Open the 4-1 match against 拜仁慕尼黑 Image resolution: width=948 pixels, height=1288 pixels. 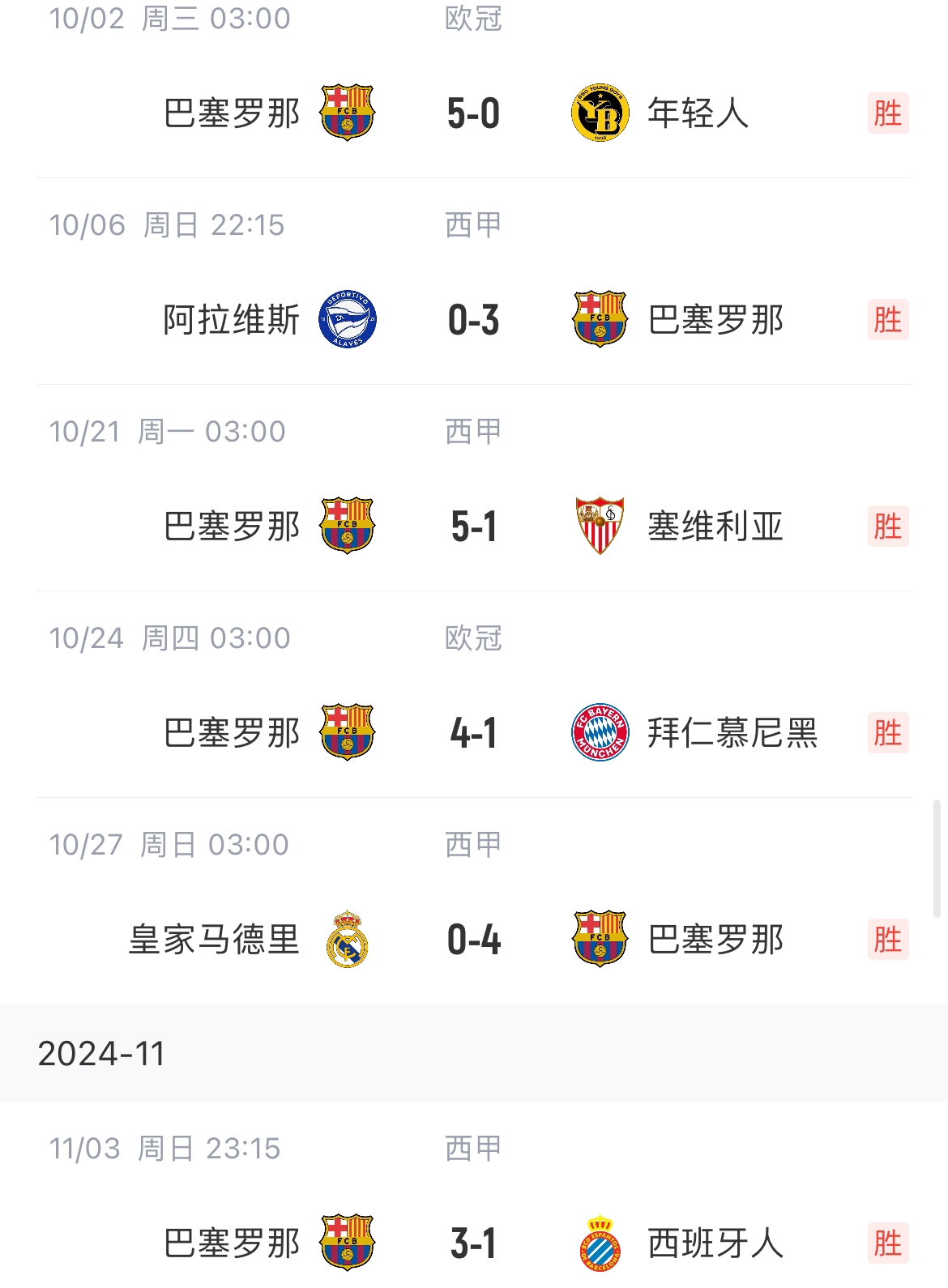point(473,733)
